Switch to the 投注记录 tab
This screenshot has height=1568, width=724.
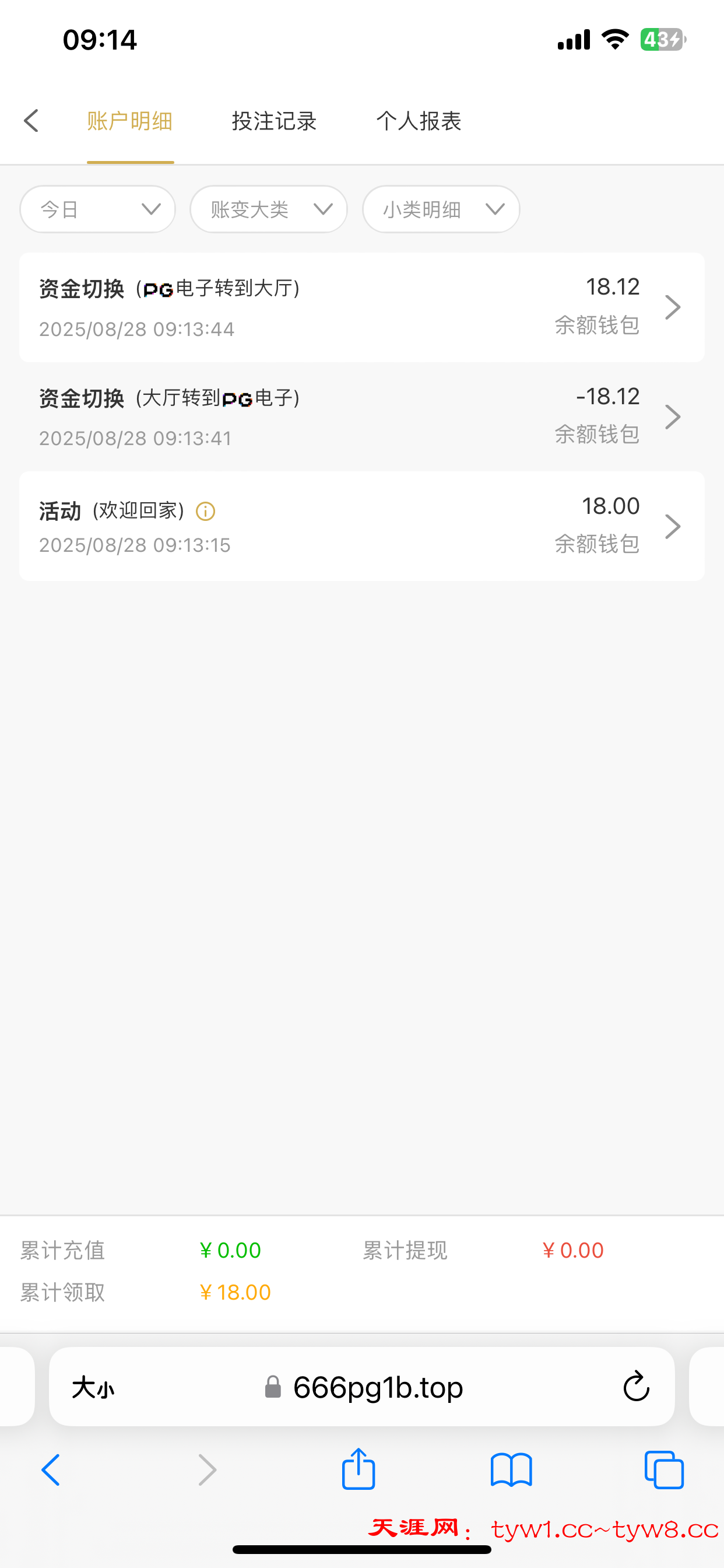(x=274, y=121)
